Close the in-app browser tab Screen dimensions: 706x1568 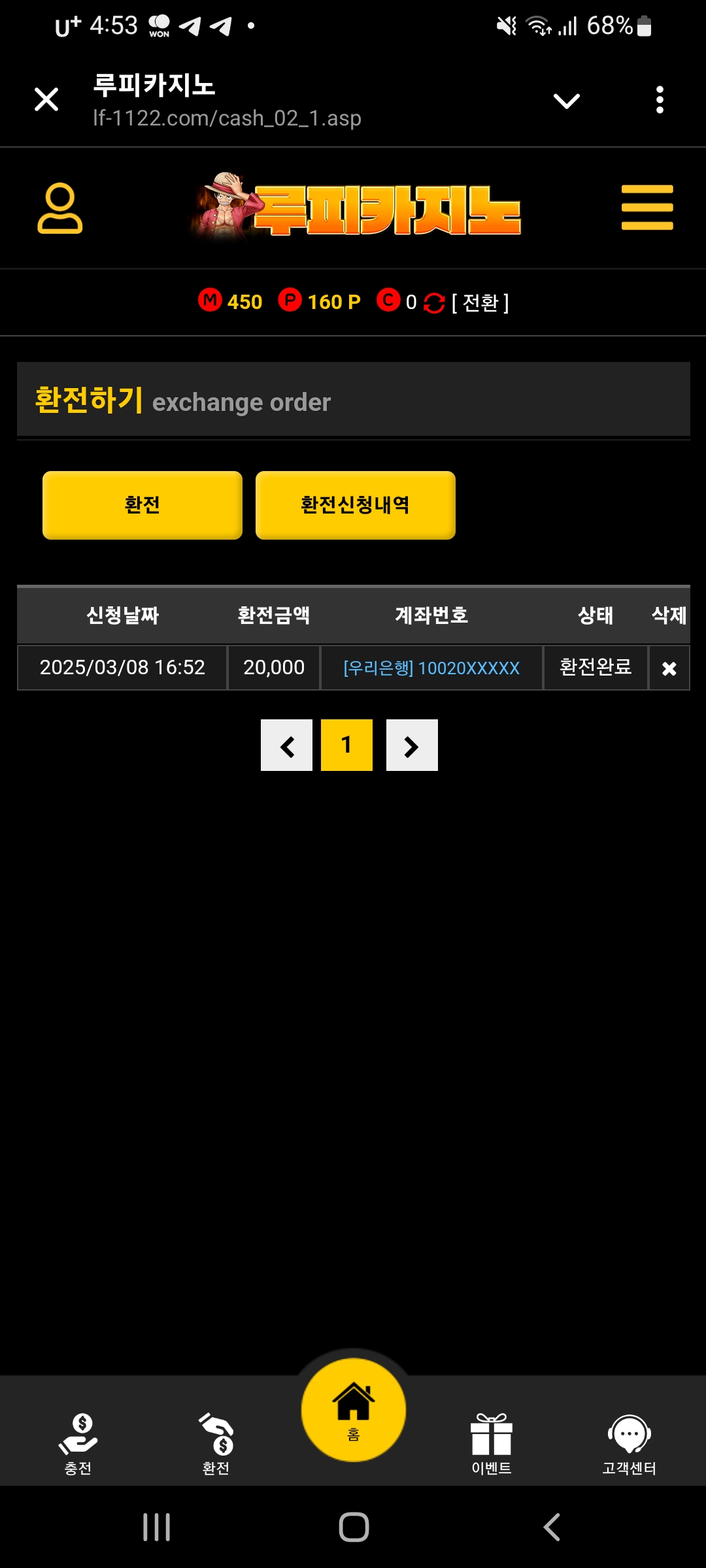click(46, 100)
